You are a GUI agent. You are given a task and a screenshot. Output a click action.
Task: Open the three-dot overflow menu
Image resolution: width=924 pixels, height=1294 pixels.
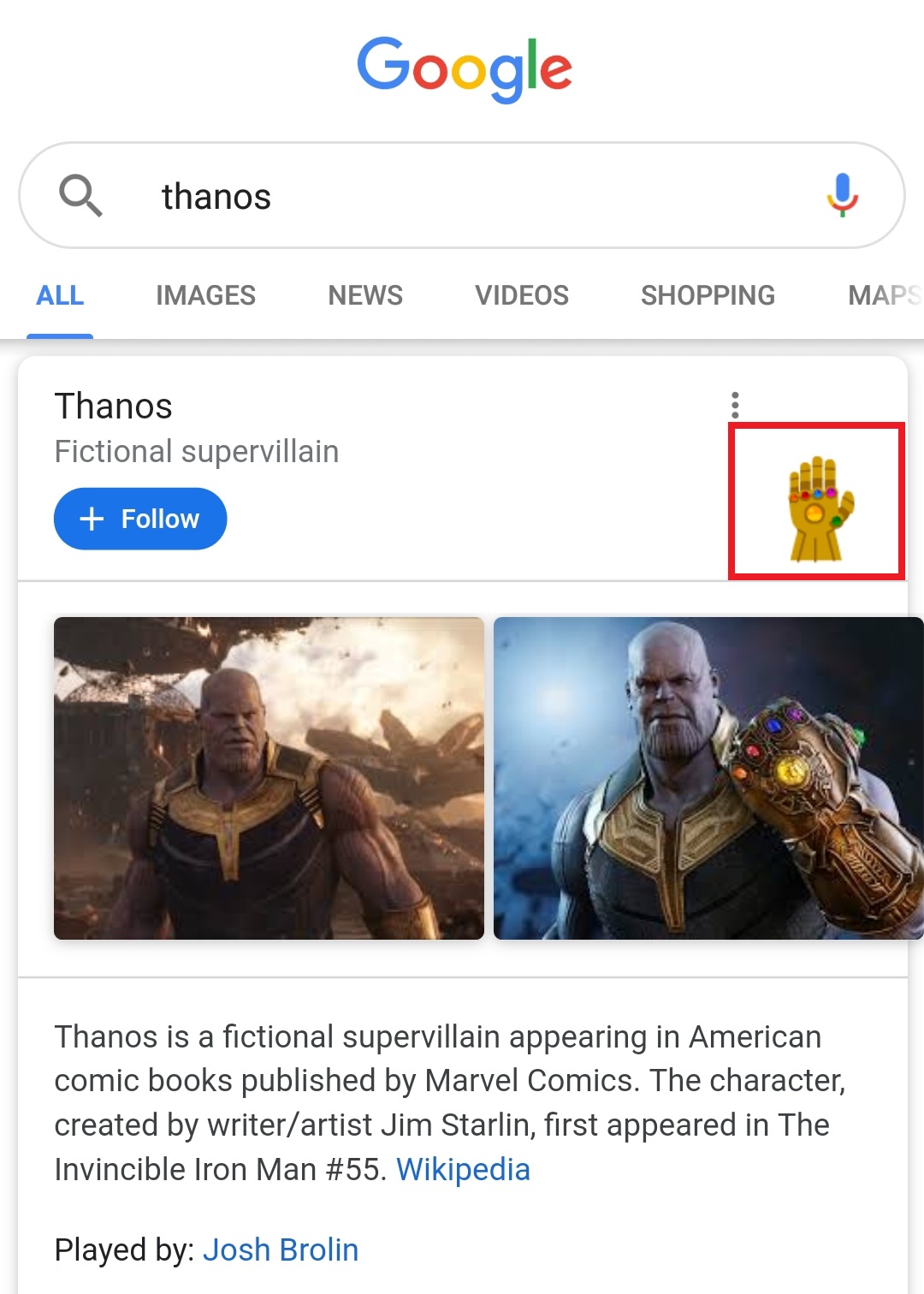coord(735,404)
